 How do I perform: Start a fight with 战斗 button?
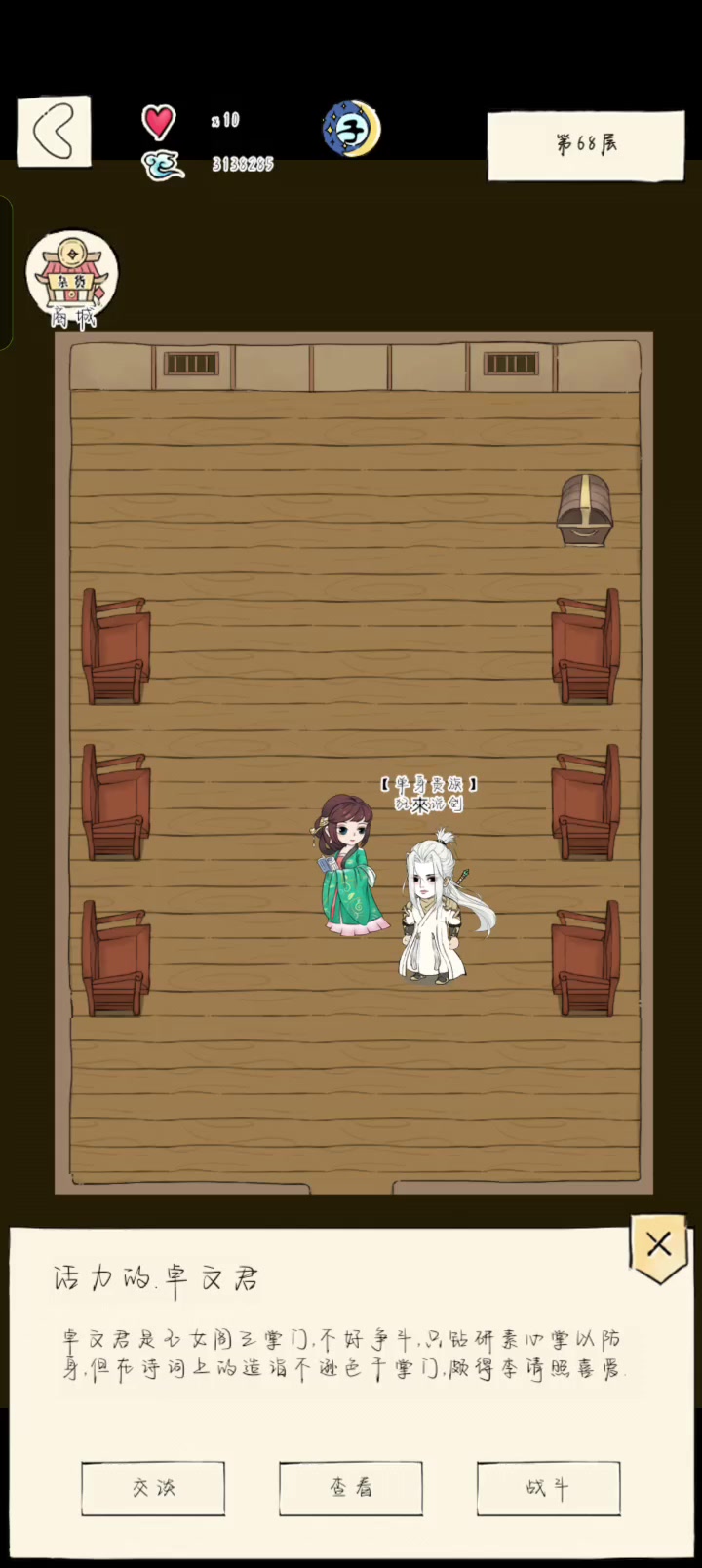click(x=548, y=1487)
